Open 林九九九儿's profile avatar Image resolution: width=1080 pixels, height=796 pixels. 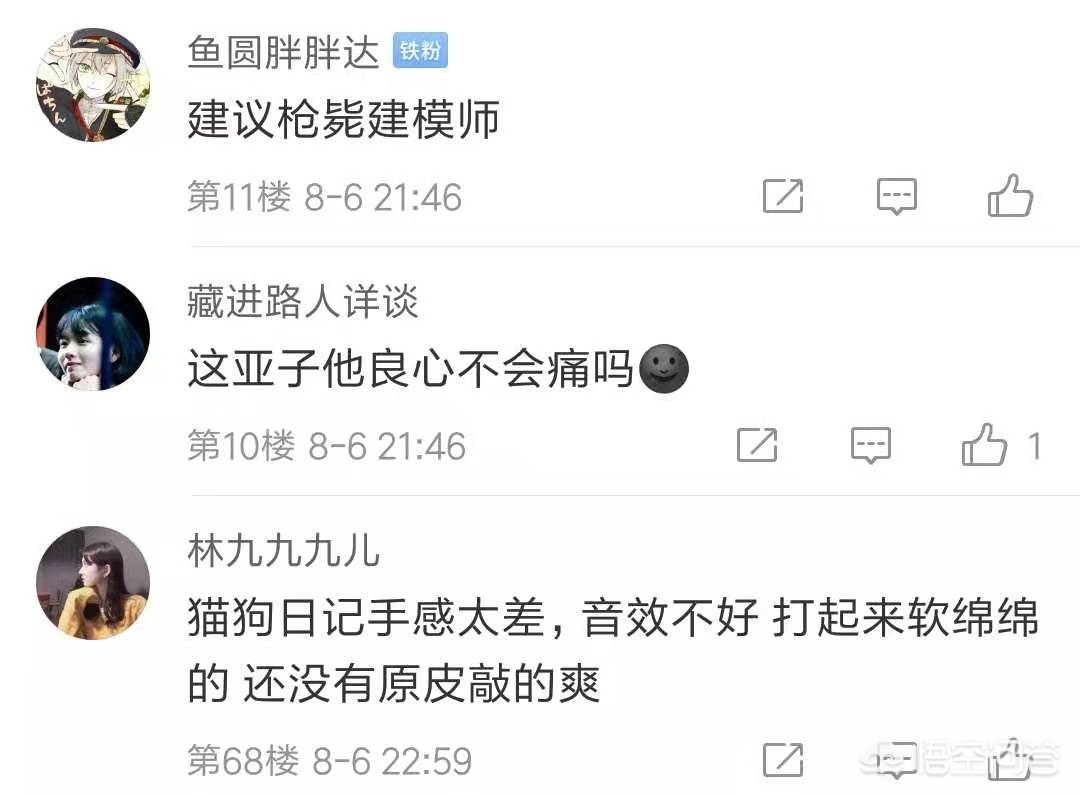[x=92, y=582]
